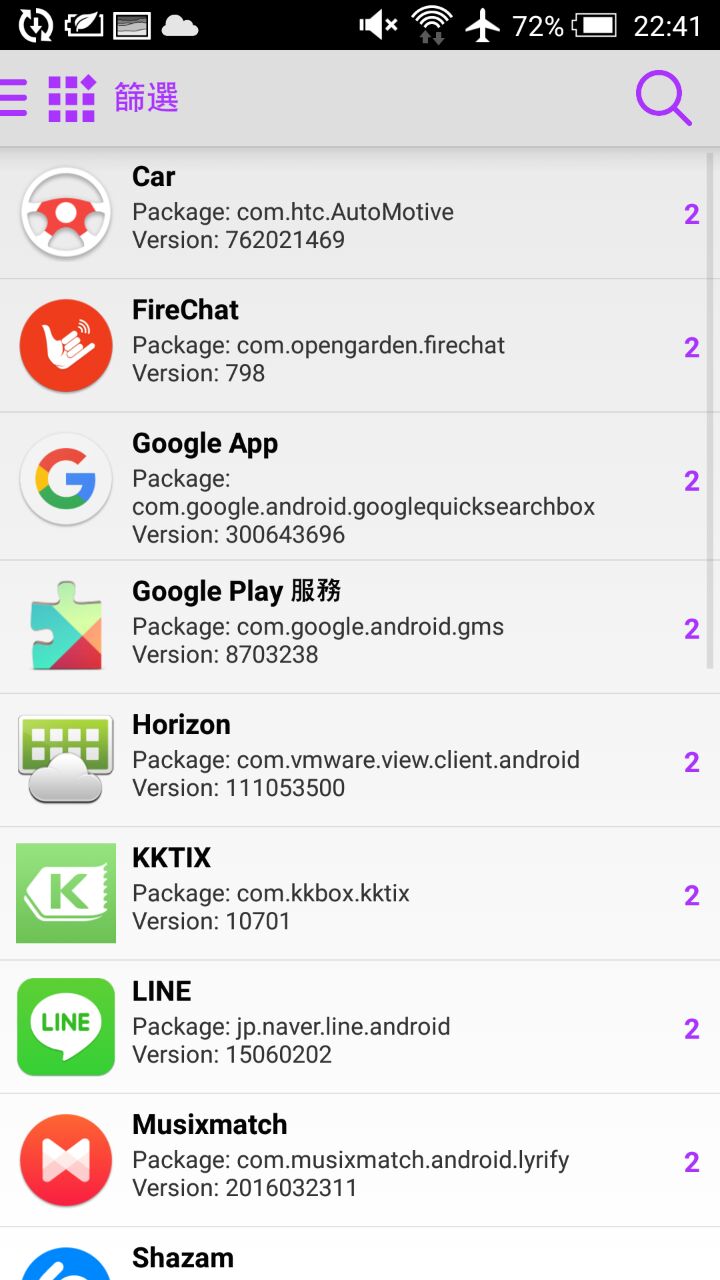View the Musixmatch entry
720x1280 pixels.
coord(360,1160)
